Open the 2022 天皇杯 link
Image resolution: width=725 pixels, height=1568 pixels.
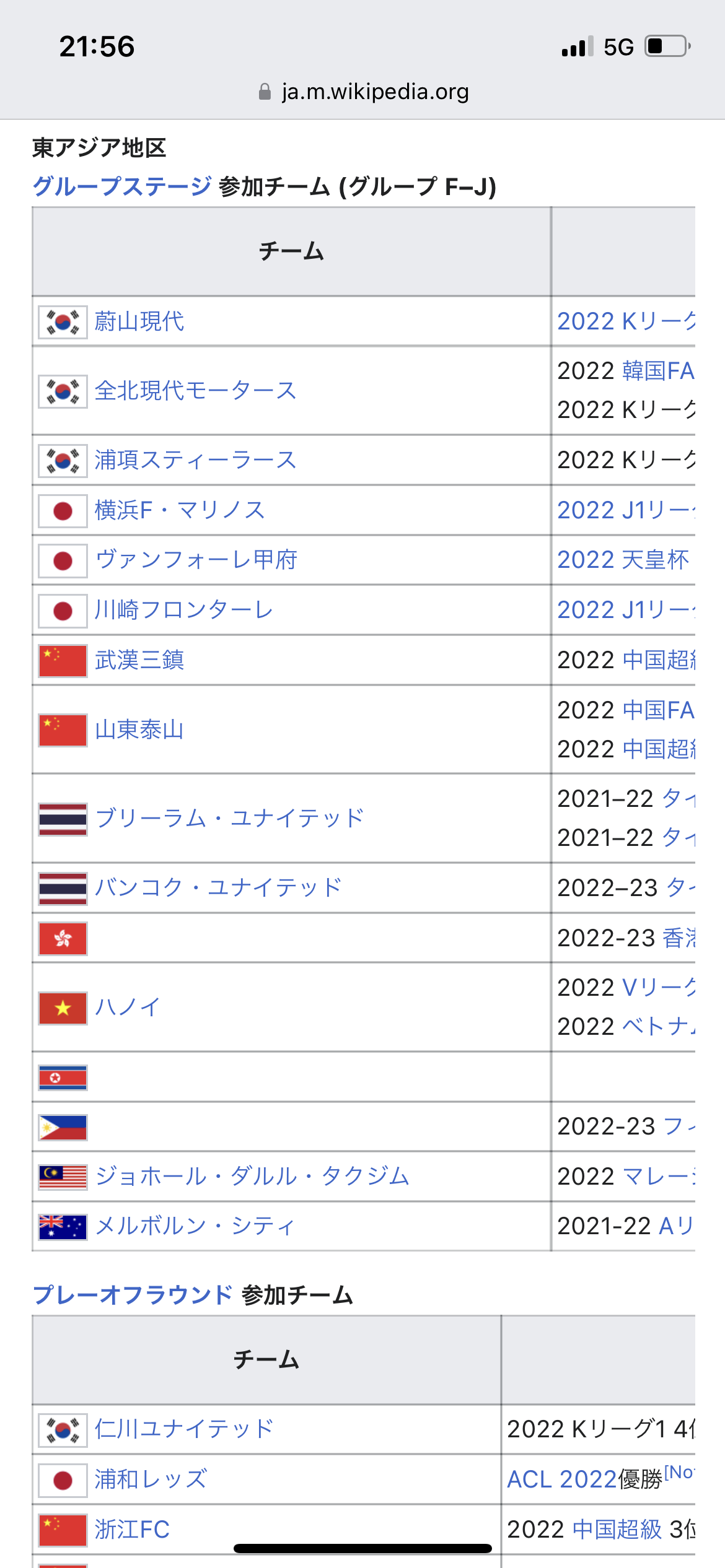(x=623, y=560)
